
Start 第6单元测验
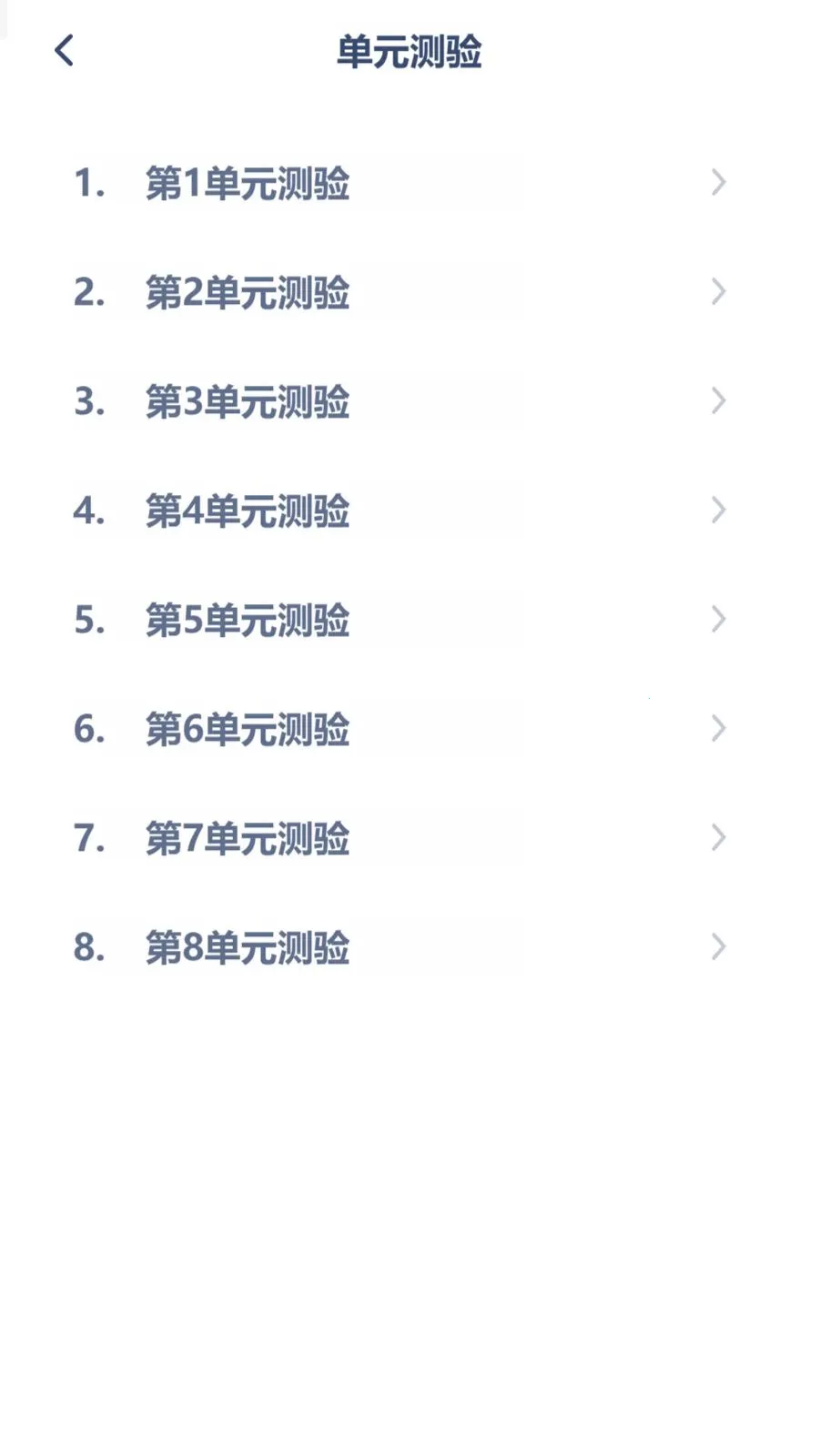coord(248,729)
